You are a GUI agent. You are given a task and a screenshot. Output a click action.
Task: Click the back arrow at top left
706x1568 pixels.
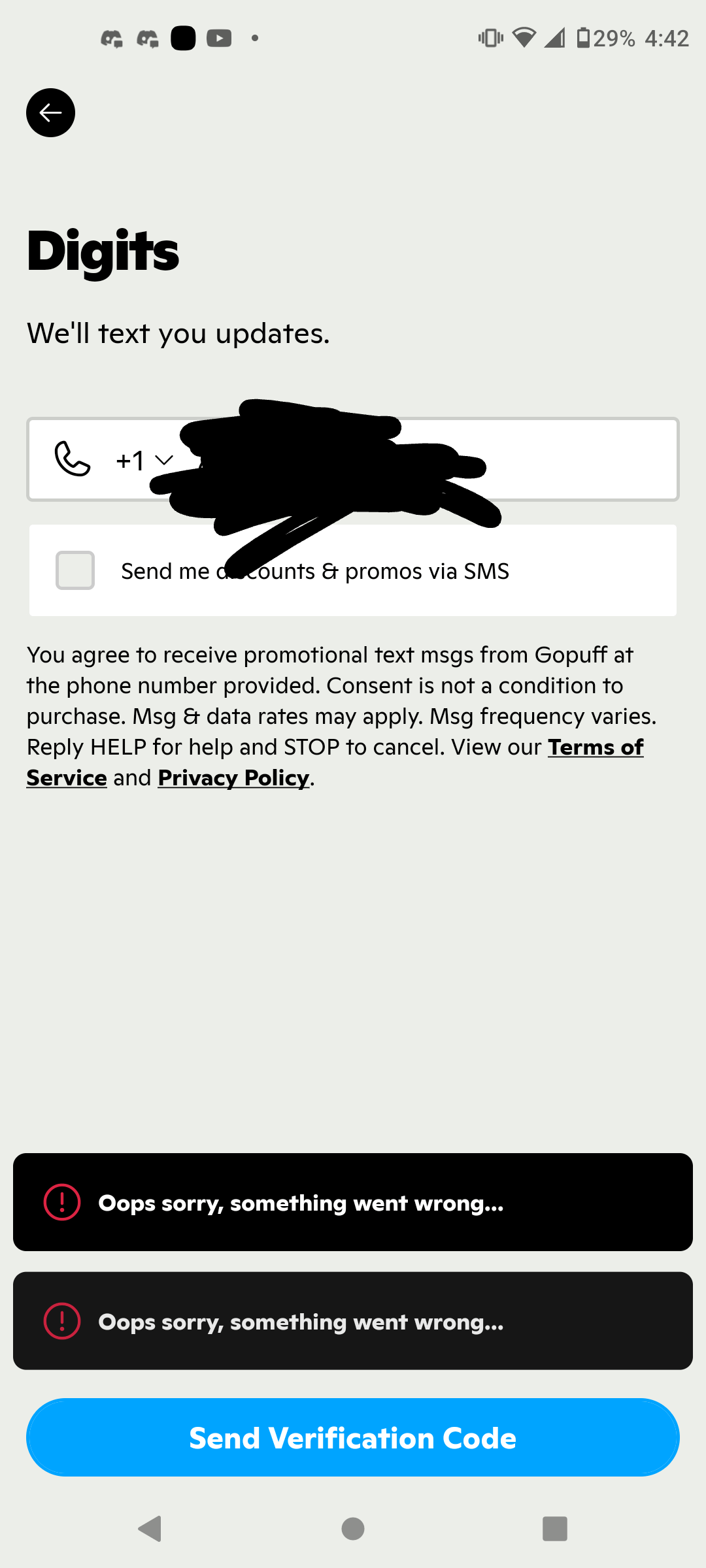(50, 112)
